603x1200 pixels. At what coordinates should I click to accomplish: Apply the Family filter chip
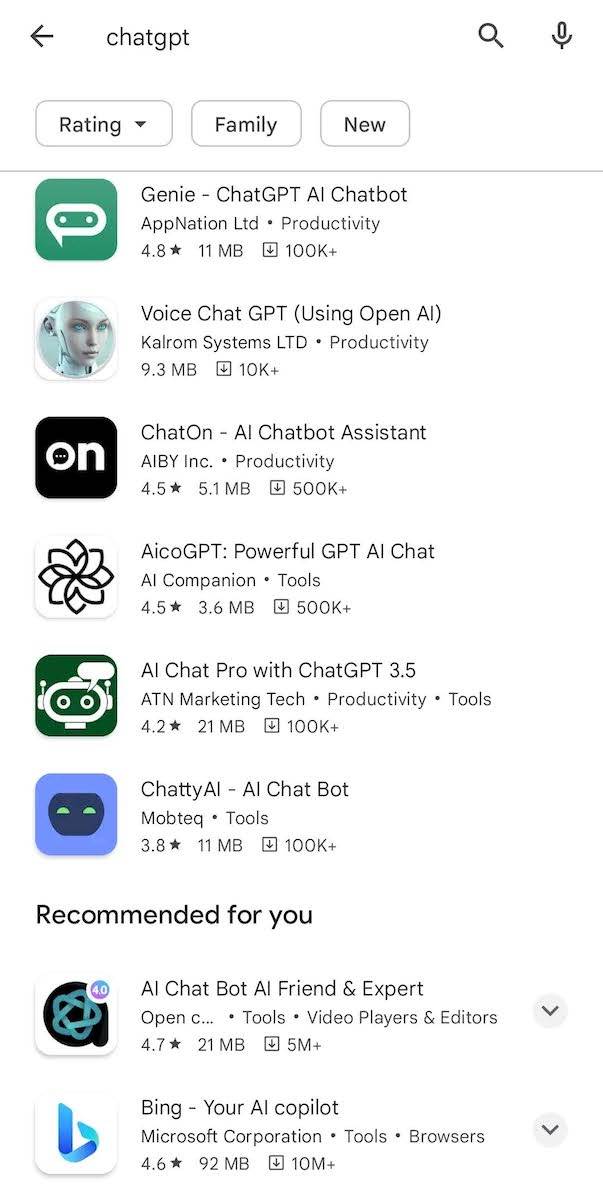point(246,124)
